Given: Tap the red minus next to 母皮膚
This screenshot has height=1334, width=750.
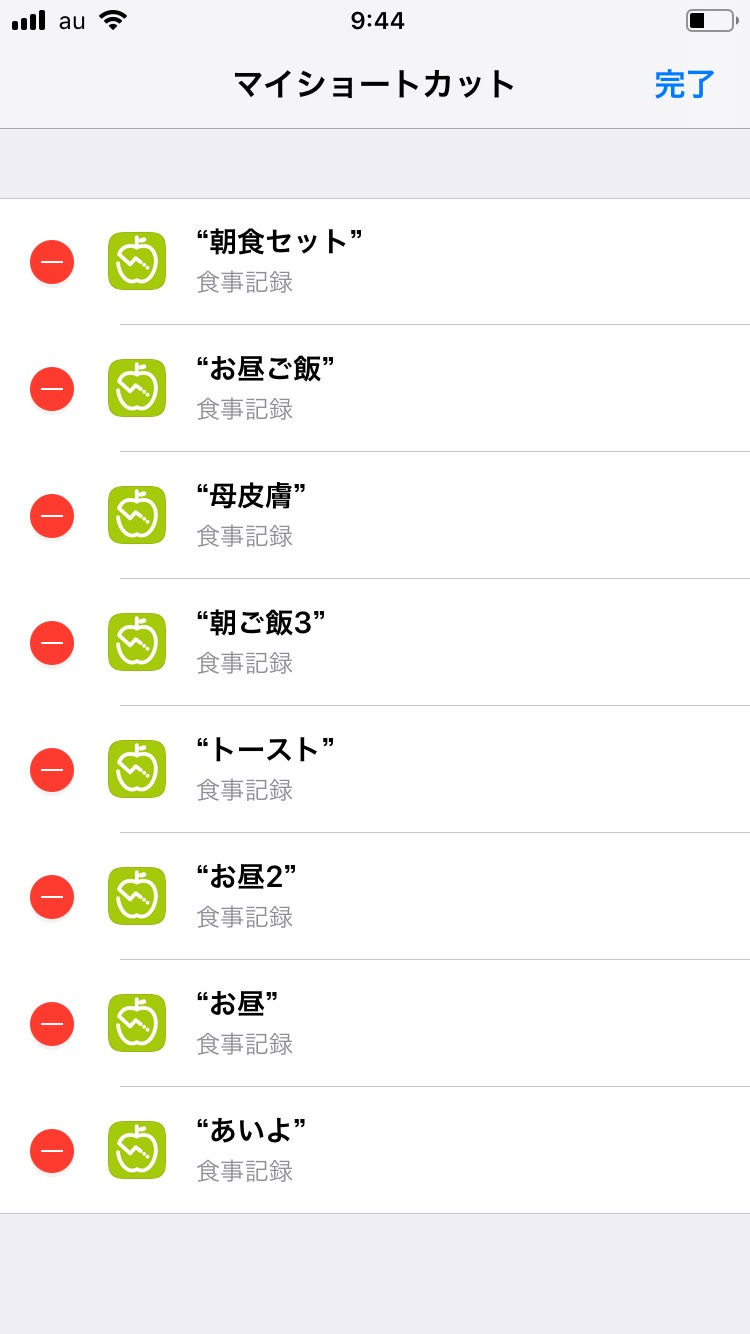Looking at the screenshot, I should pyautogui.click(x=52, y=516).
